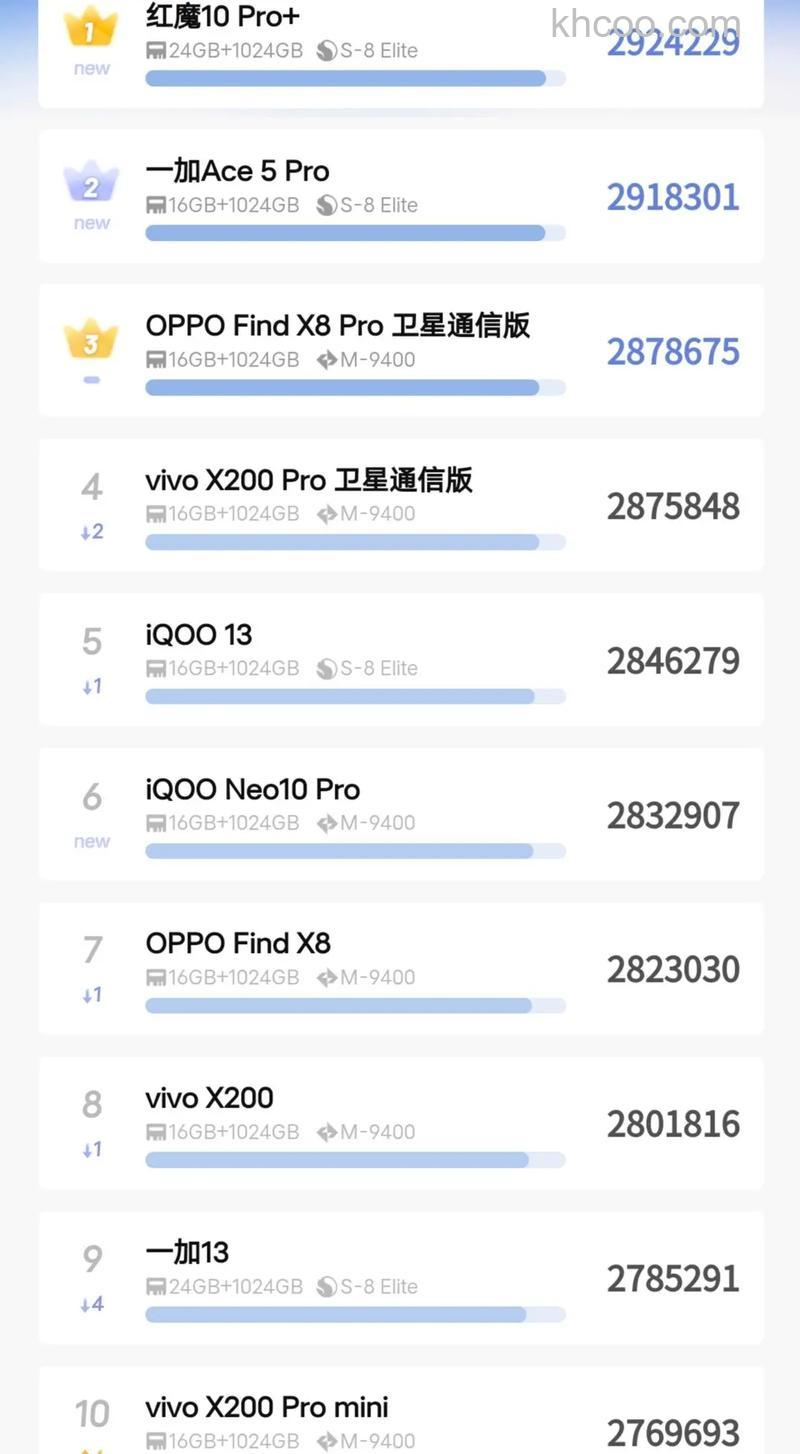
Task: Select the rank 2 crown icon for 一加Ace 5 Pro
Action: [90, 182]
